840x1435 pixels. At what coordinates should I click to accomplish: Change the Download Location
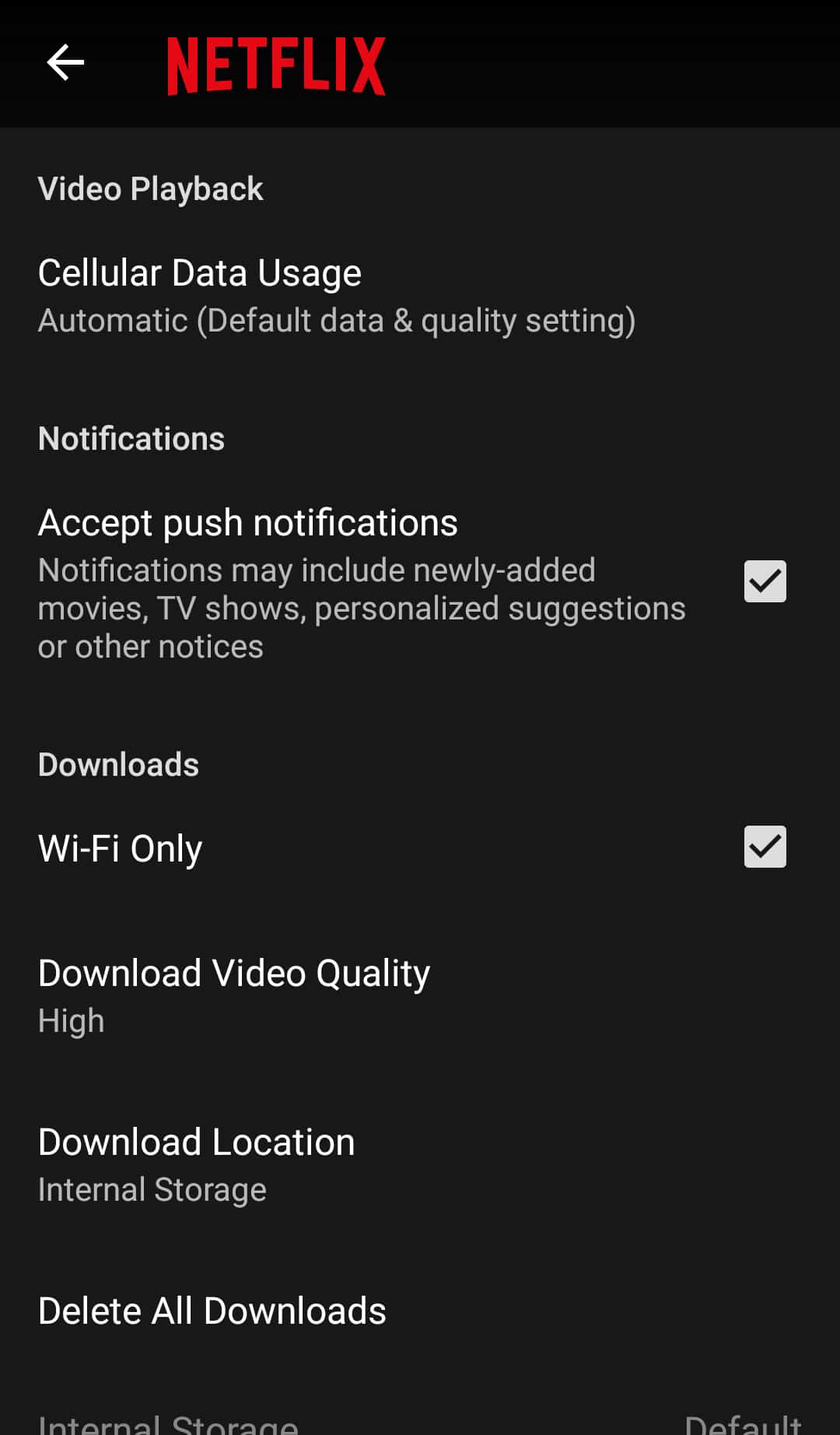[x=196, y=1164]
